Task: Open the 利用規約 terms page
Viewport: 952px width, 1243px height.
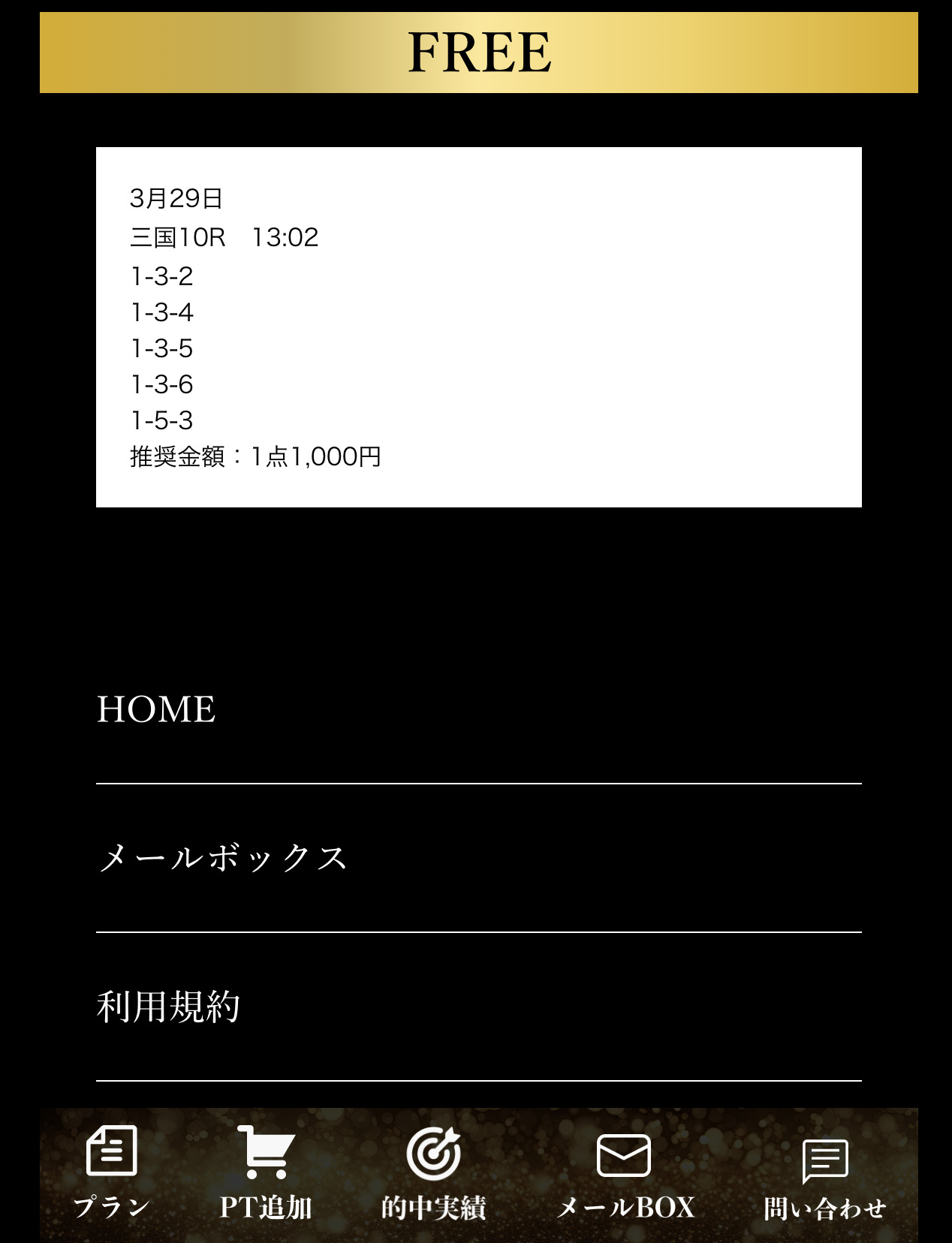Action: [169, 1007]
